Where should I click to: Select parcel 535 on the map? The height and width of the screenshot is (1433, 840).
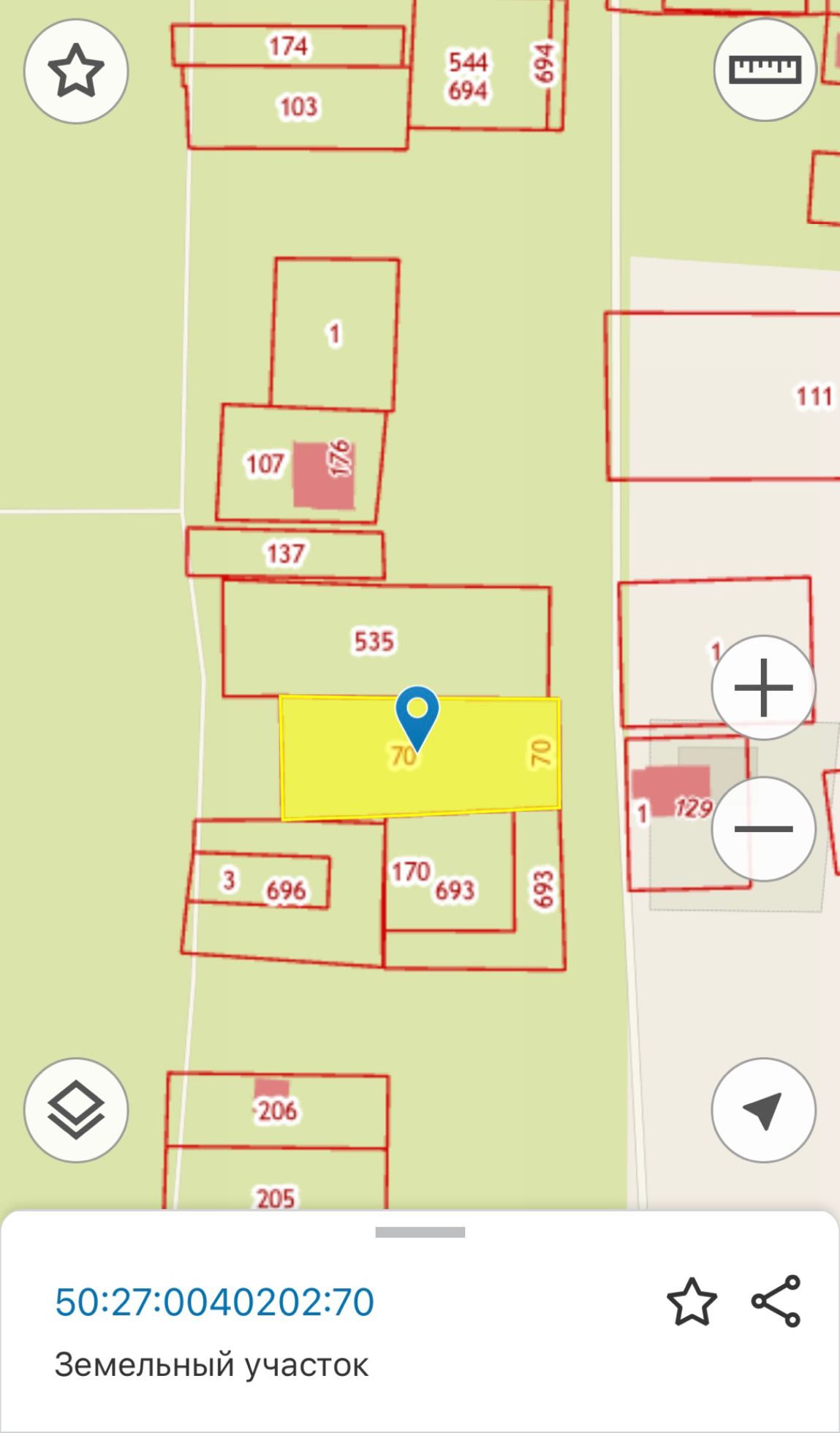385,640
